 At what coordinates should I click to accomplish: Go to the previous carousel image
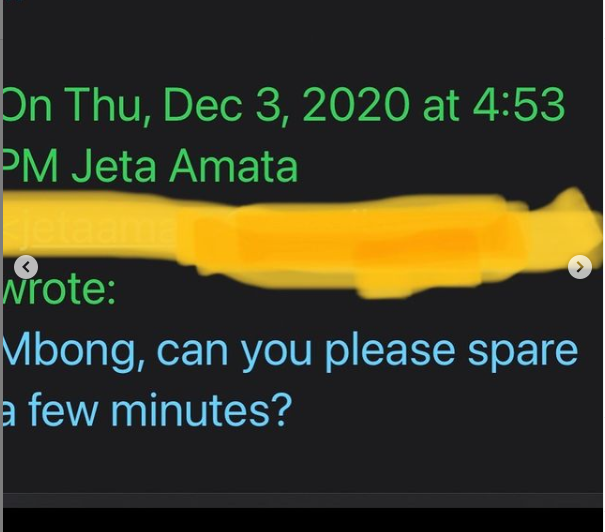point(26,266)
